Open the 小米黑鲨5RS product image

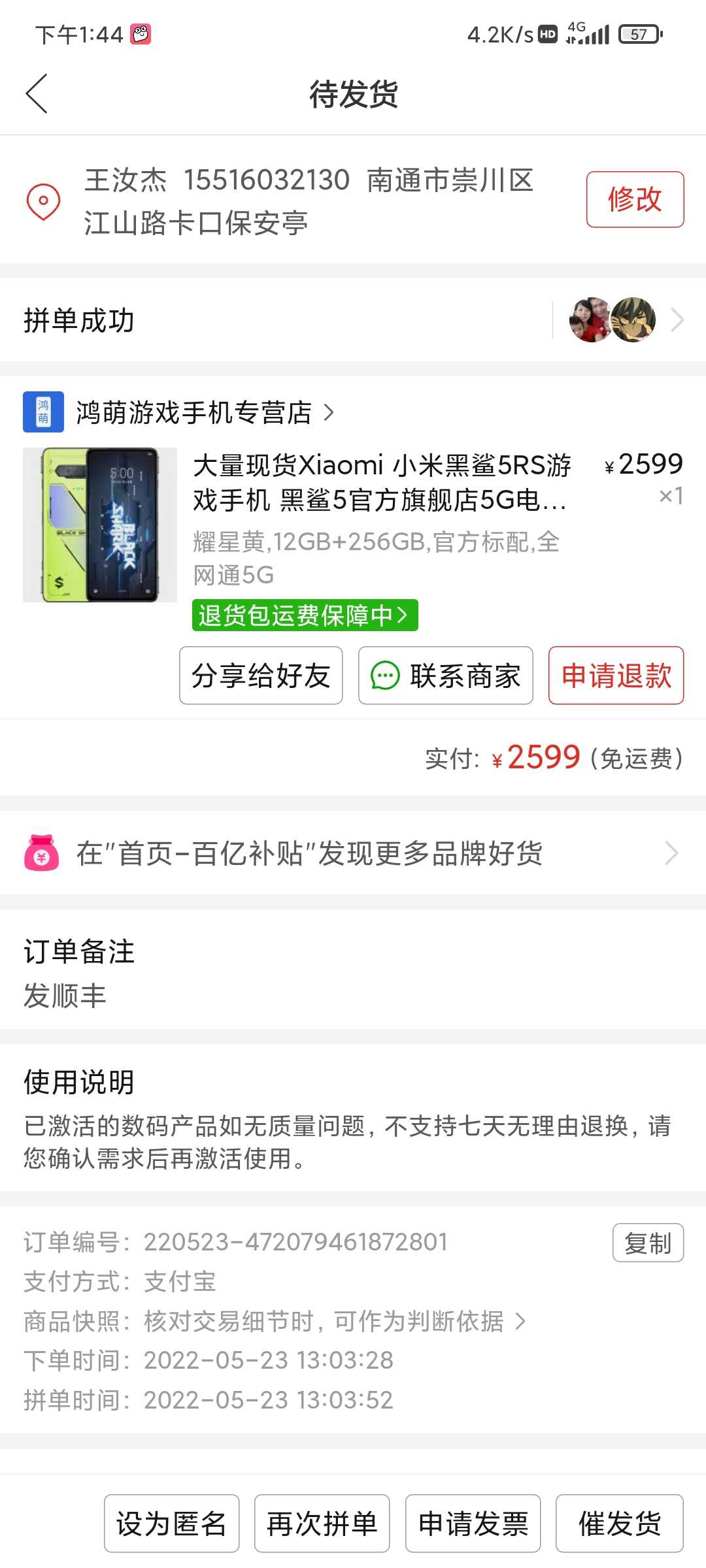coord(100,525)
